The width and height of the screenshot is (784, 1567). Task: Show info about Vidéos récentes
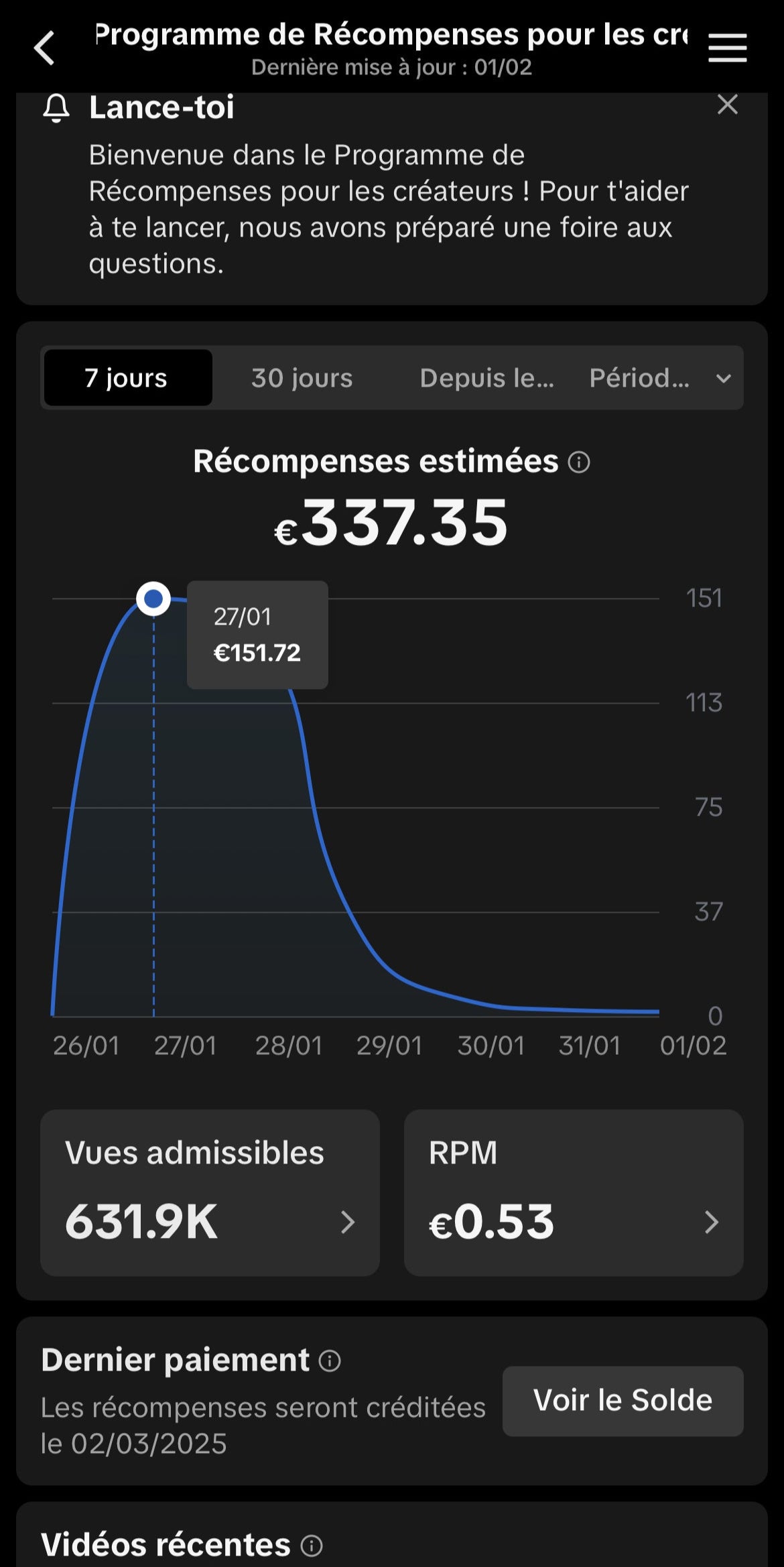312,1546
